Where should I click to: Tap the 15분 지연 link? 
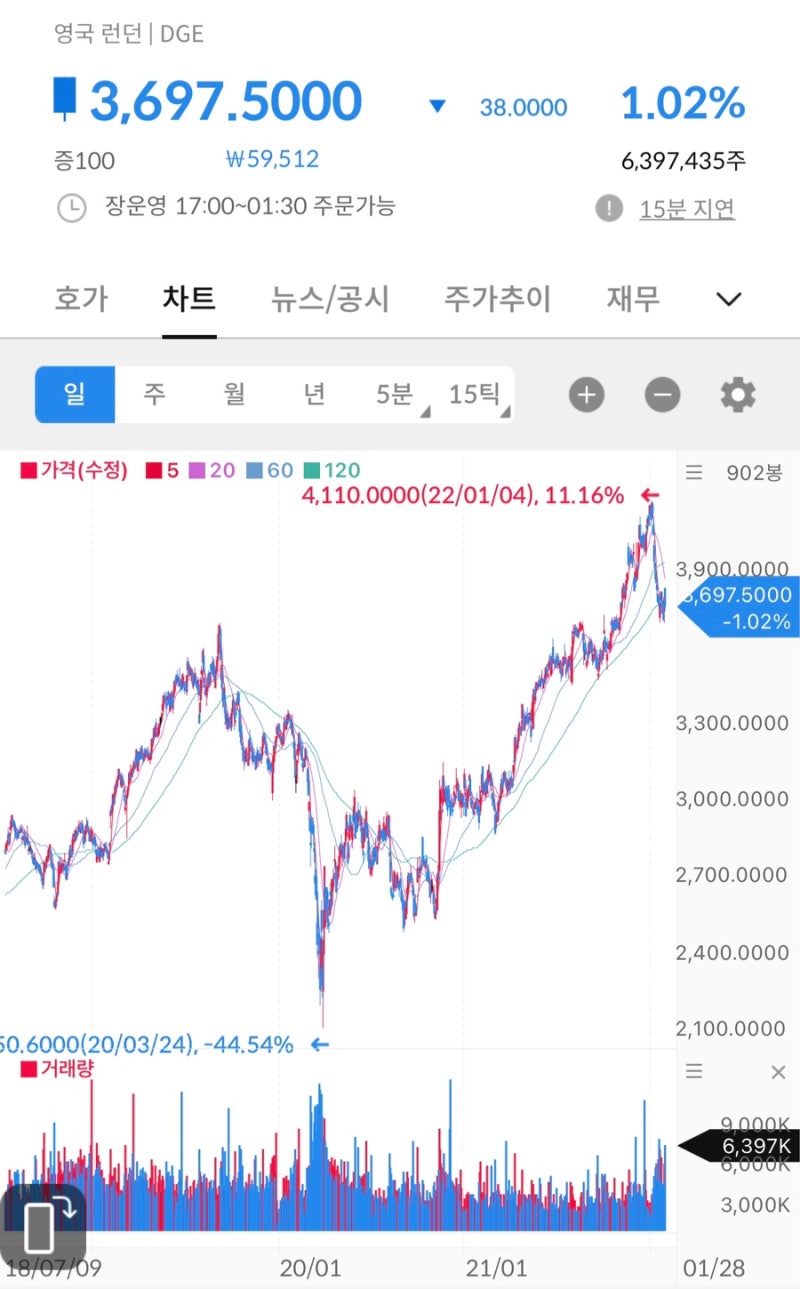687,209
